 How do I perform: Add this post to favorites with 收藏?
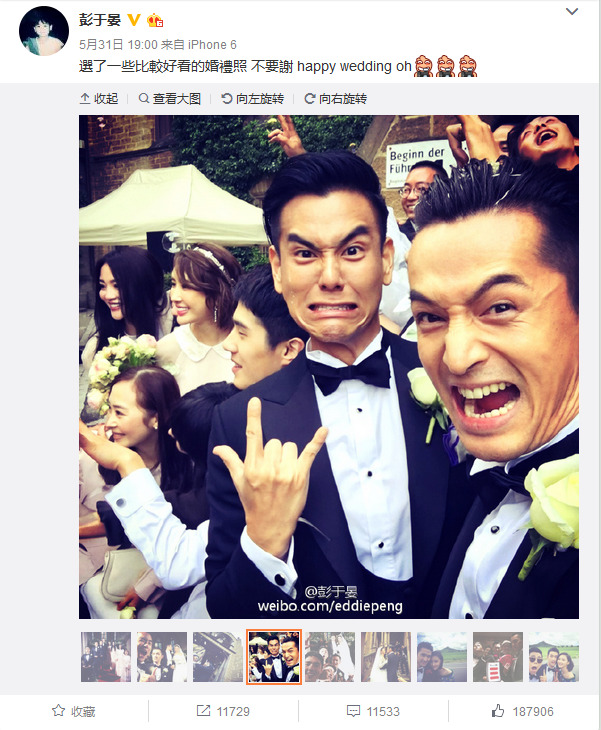click(x=74, y=711)
